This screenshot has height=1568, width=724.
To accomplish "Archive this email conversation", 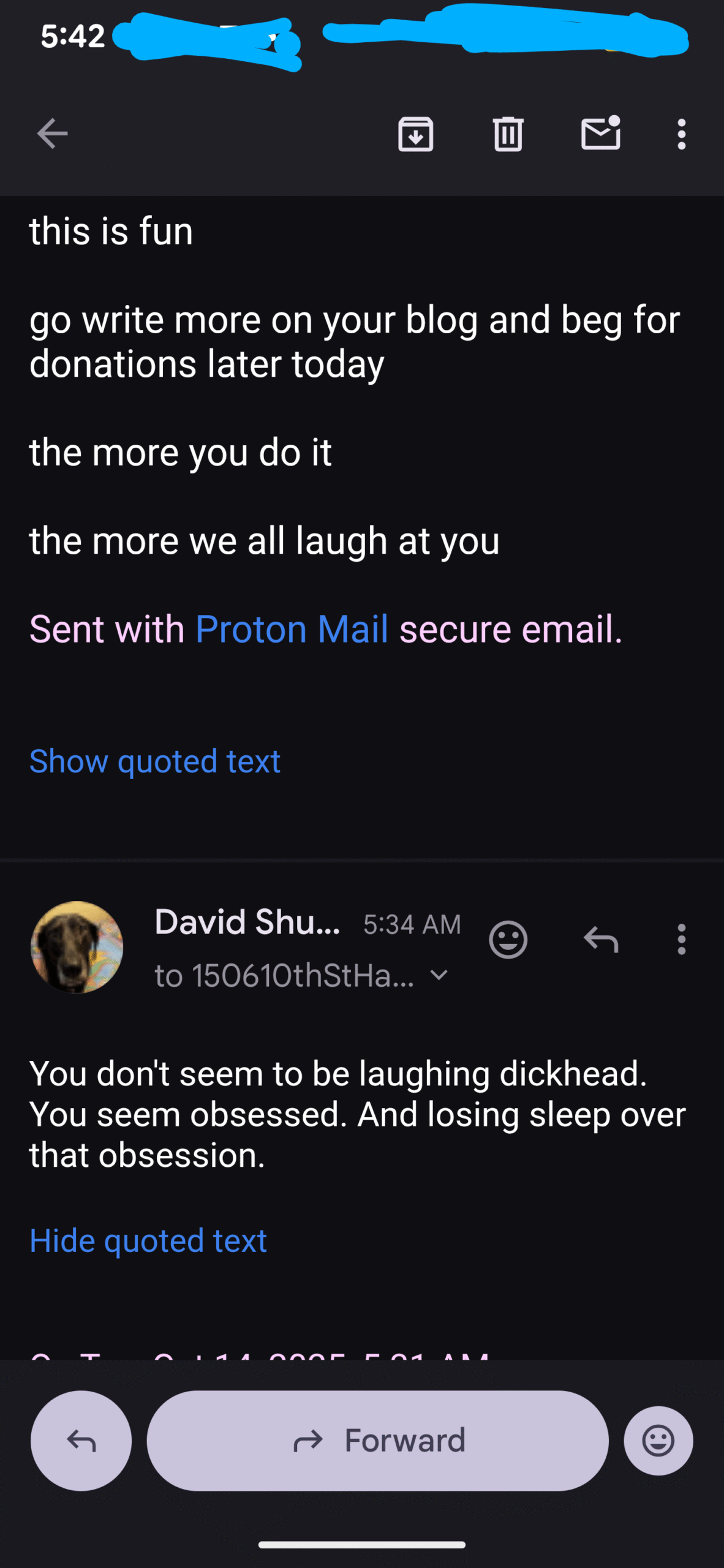I will 416,134.
